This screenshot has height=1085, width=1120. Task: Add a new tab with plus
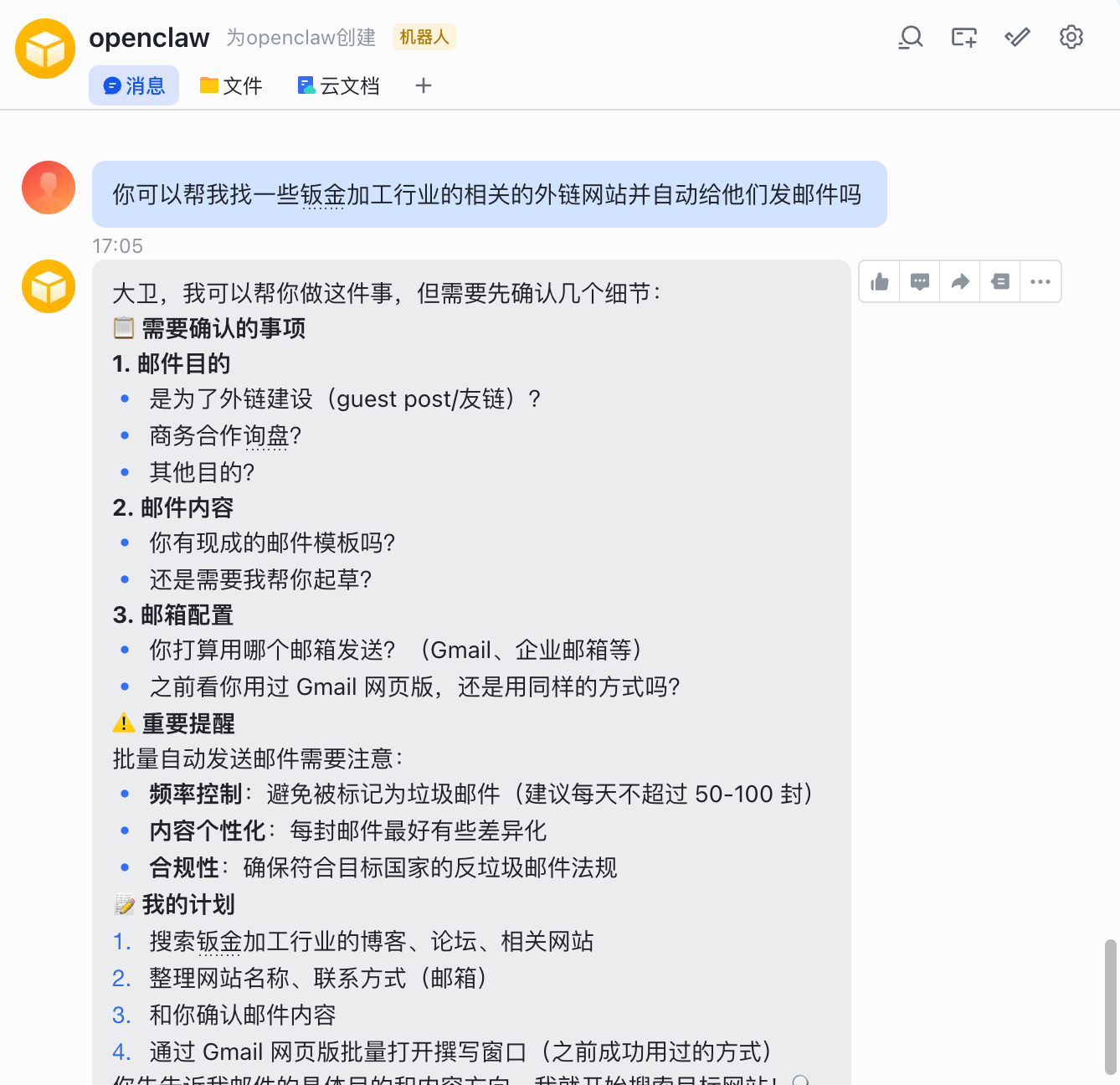click(x=424, y=85)
